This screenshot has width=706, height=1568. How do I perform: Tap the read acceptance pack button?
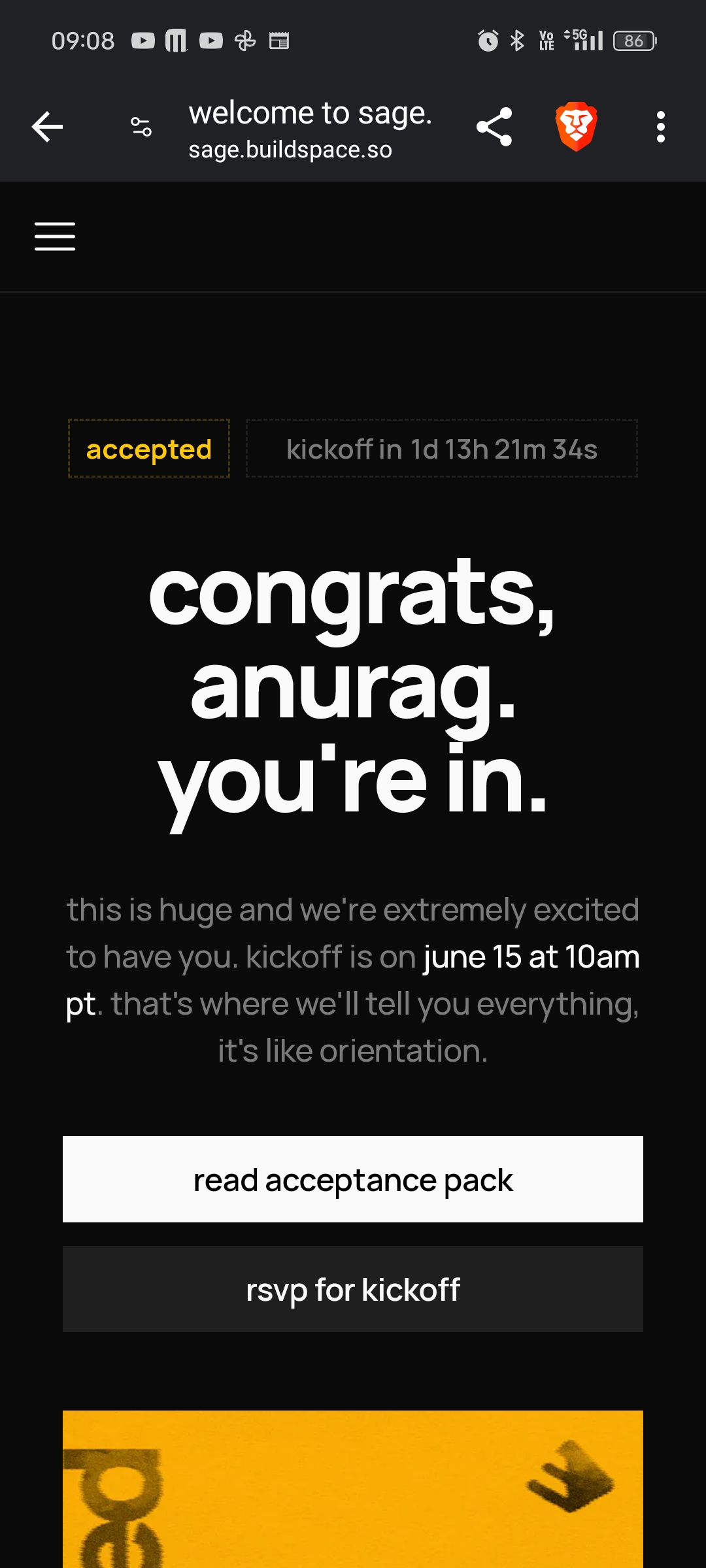click(353, 1179)
